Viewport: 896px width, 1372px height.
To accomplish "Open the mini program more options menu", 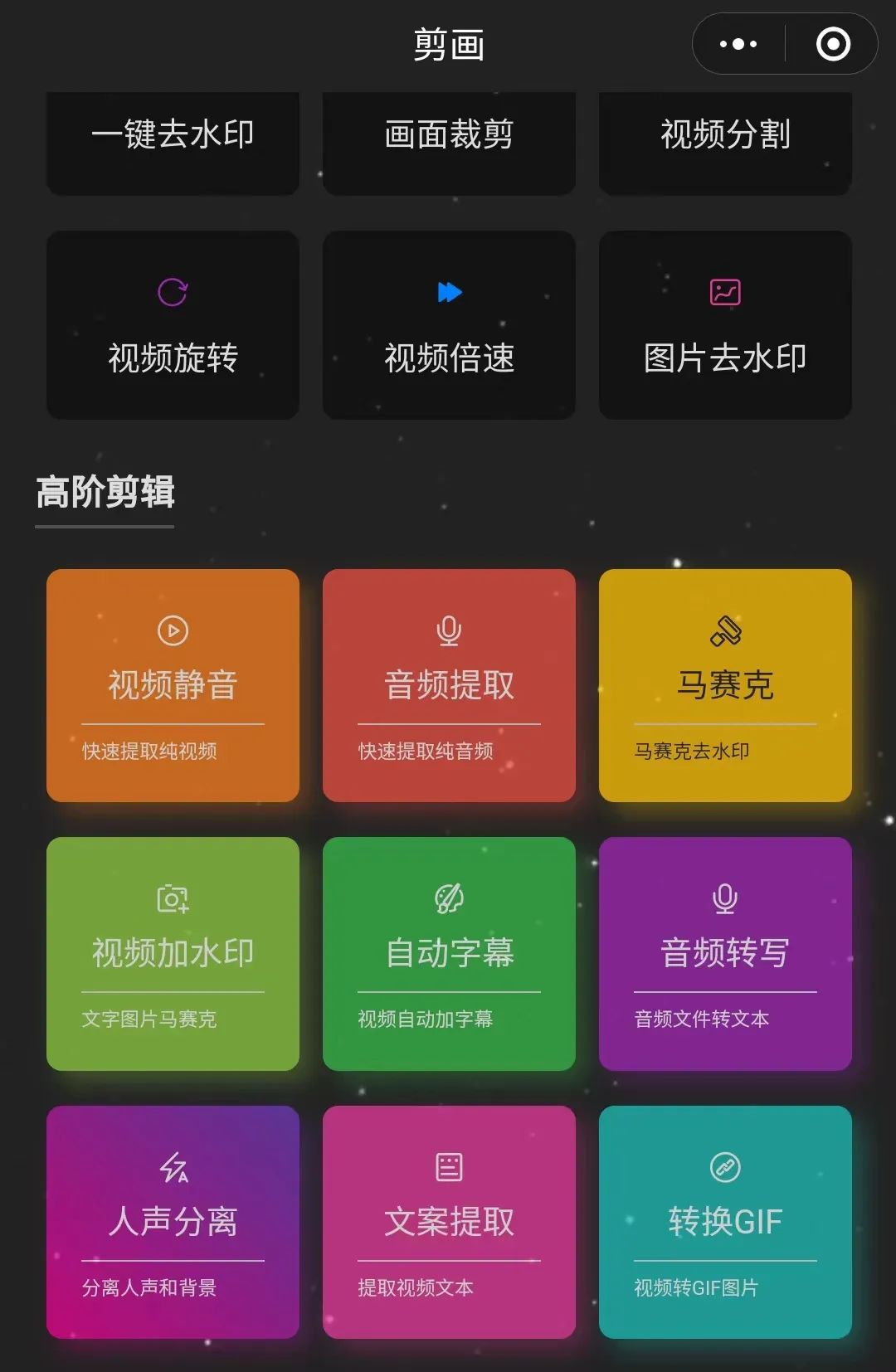I will [x=738, y=44].
